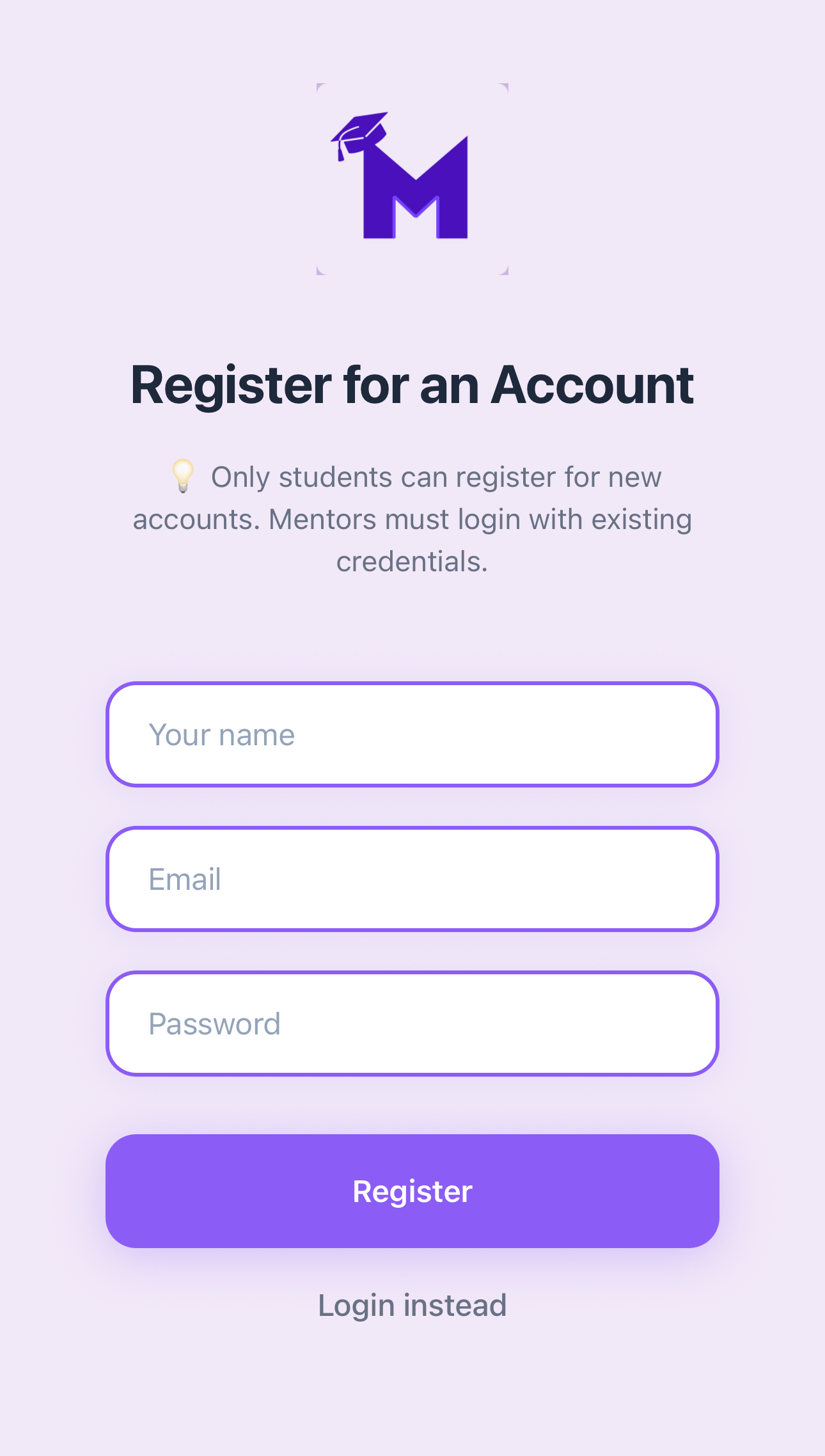Activate the Email field for typing
The height and width of the screenshot is (1456, 825).
pyautogui.click(x=412, y=879)
